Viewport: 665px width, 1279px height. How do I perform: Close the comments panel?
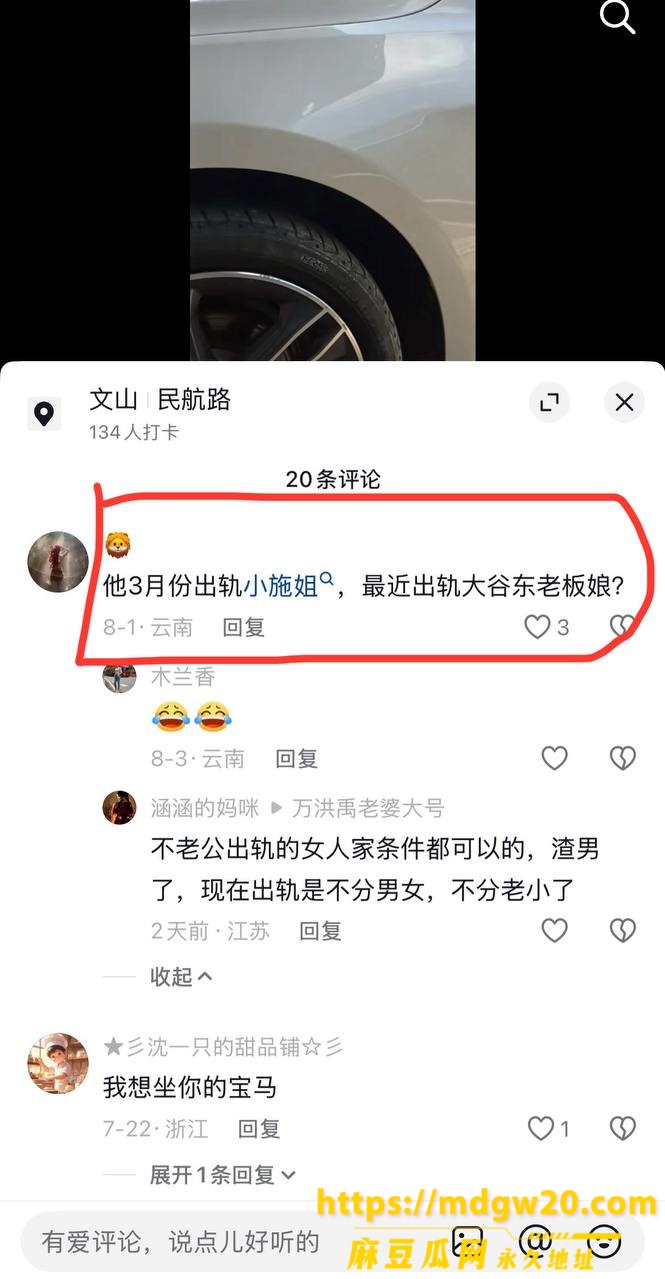pos(624,403)
